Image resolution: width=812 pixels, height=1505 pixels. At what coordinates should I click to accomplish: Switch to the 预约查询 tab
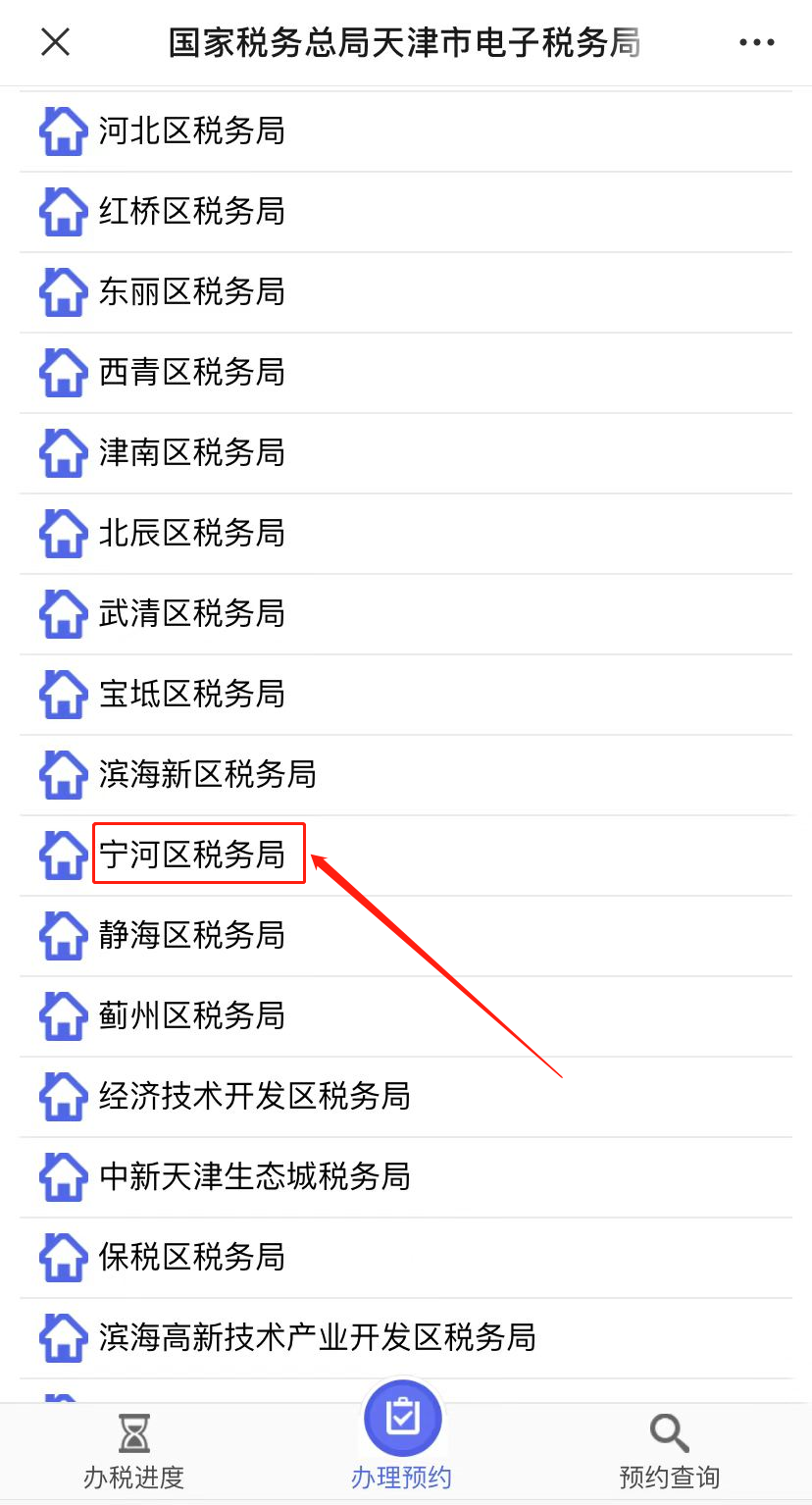click(670, 1452)
